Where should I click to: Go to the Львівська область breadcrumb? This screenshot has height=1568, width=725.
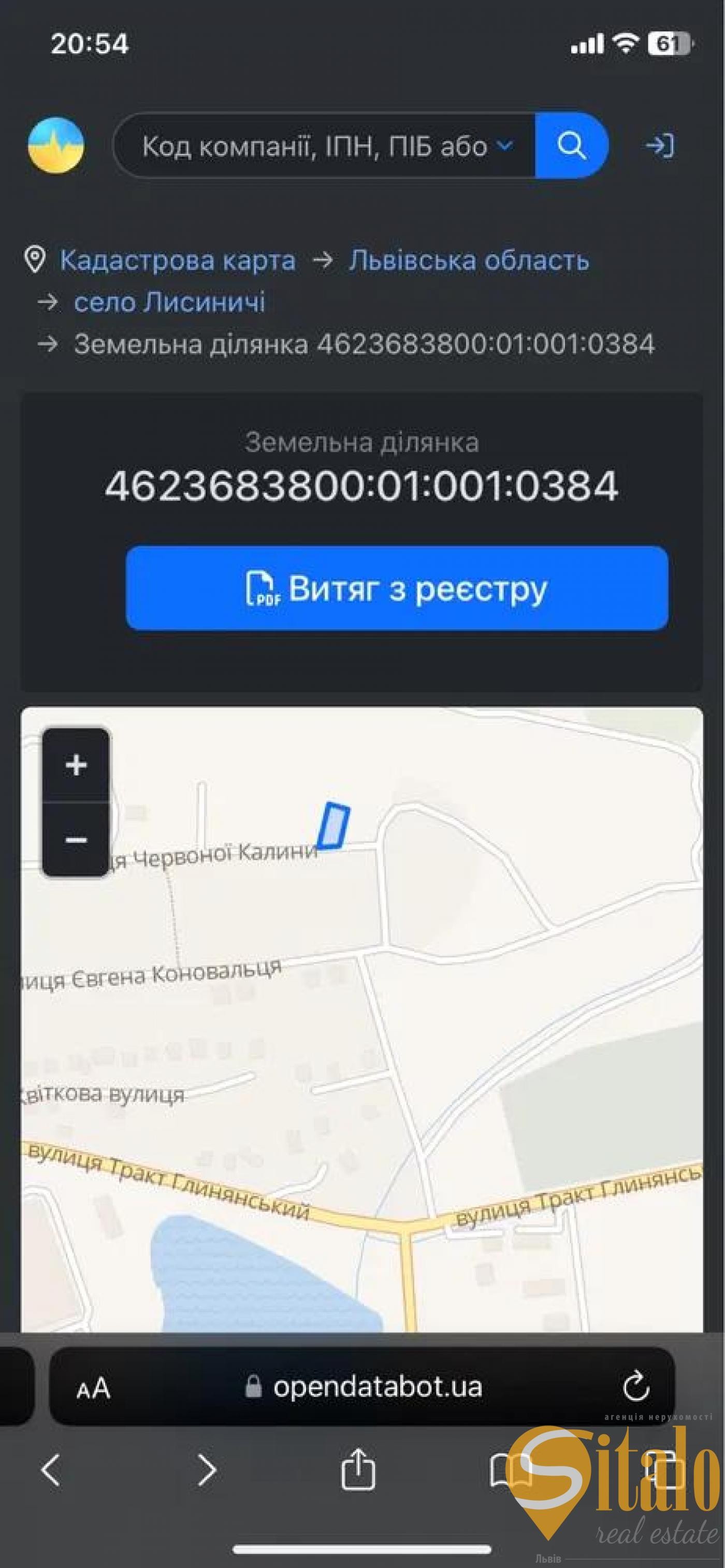(x=468, y=261)
